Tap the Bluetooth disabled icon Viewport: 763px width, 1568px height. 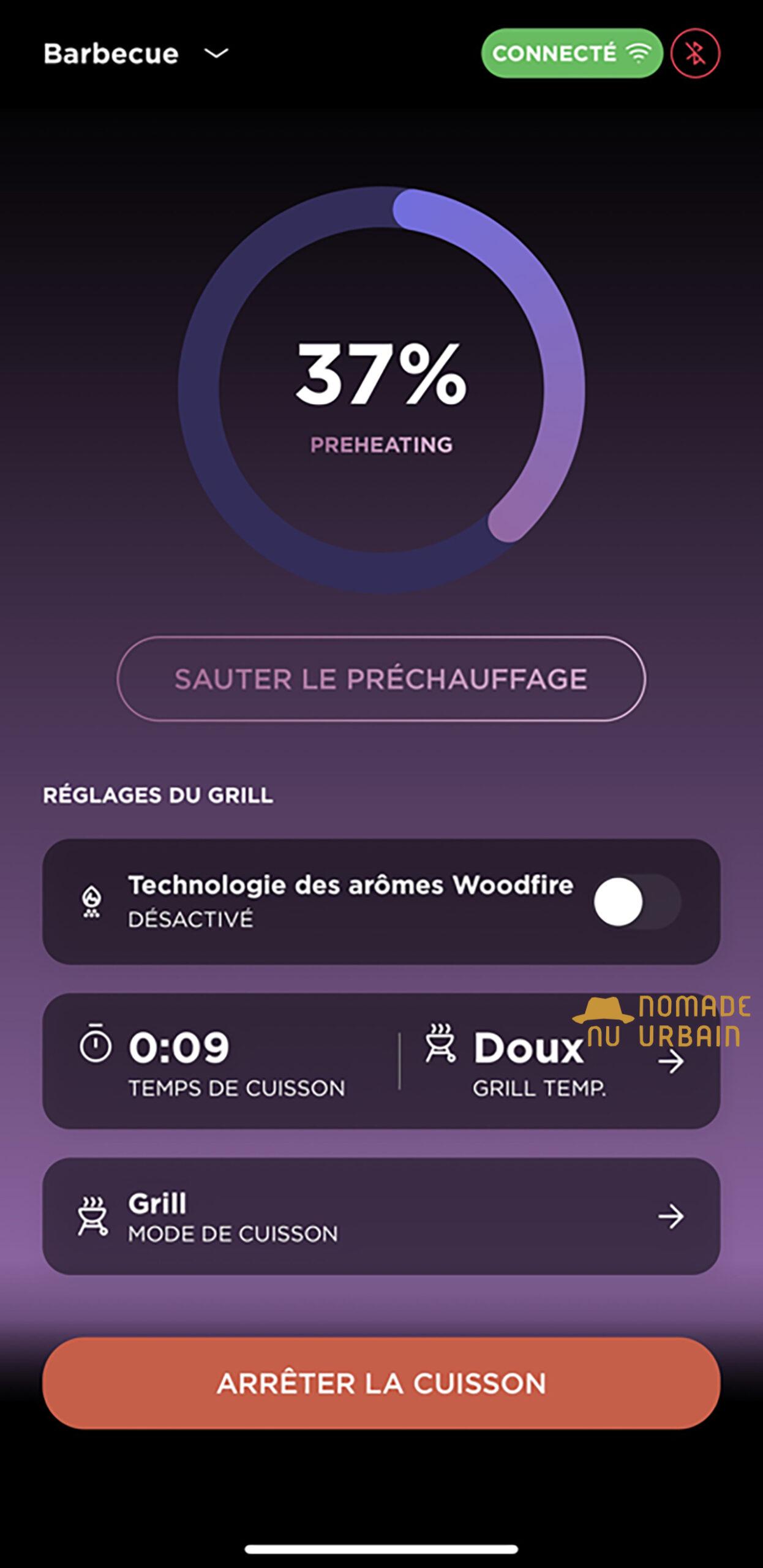click(x=695, y=53)
